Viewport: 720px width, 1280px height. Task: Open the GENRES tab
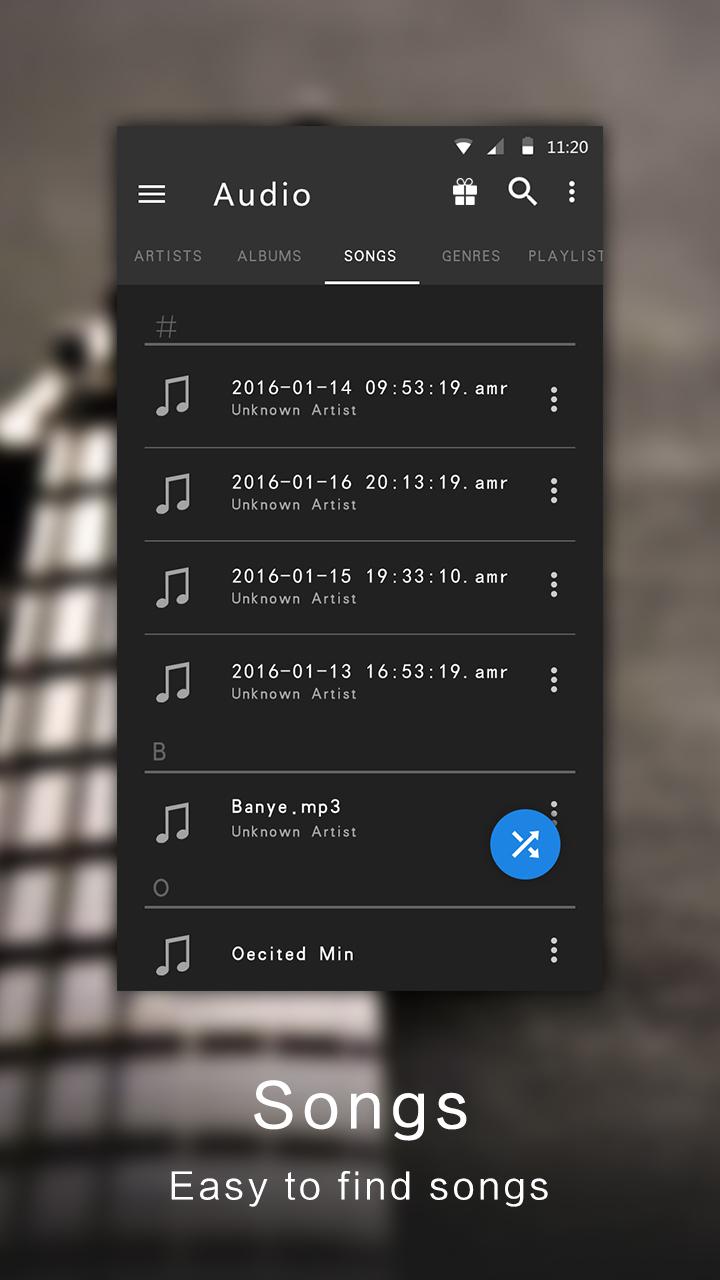(x=471, y=256)
